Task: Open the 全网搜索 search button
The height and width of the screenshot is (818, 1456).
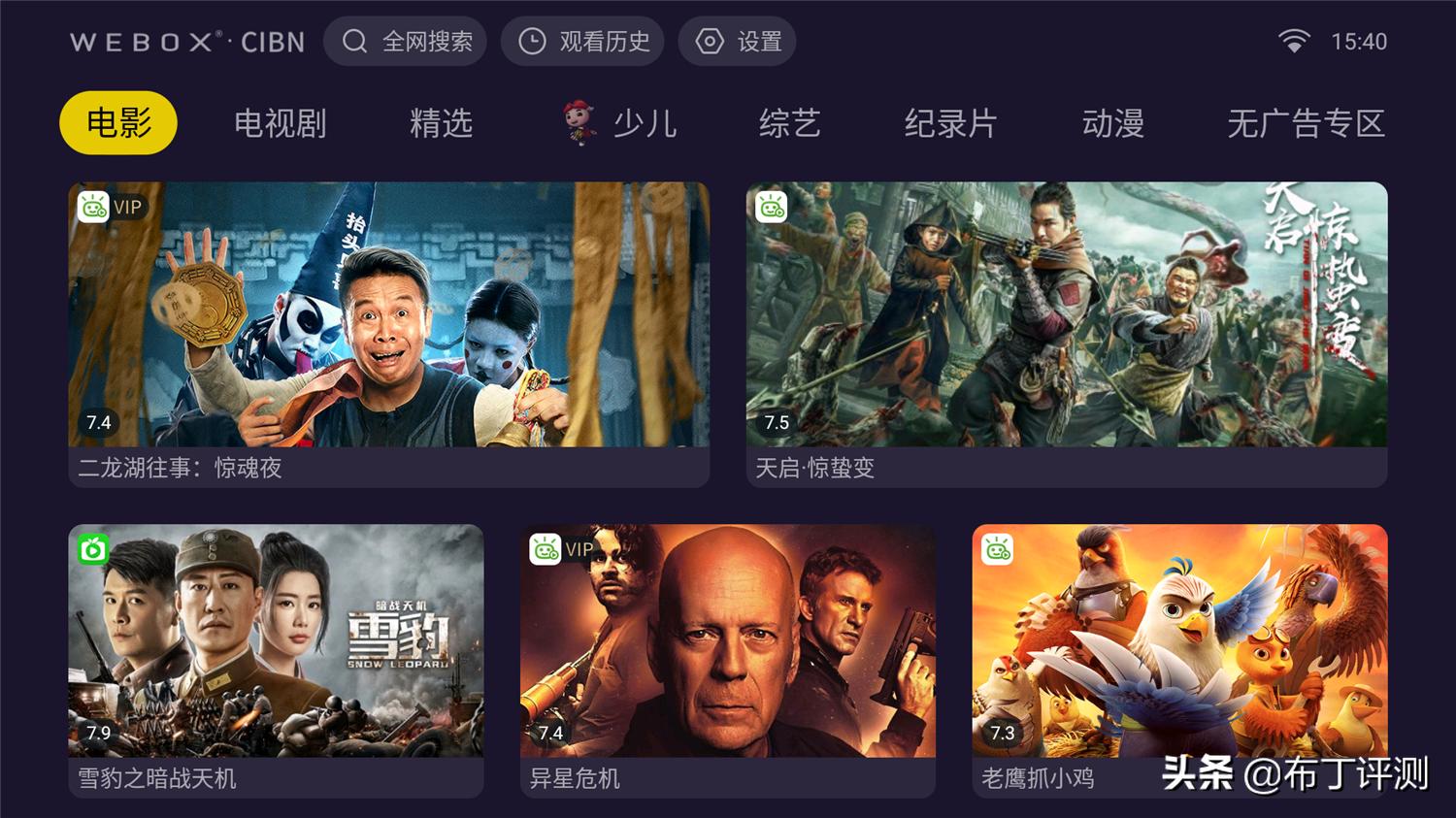Action: 406,42
